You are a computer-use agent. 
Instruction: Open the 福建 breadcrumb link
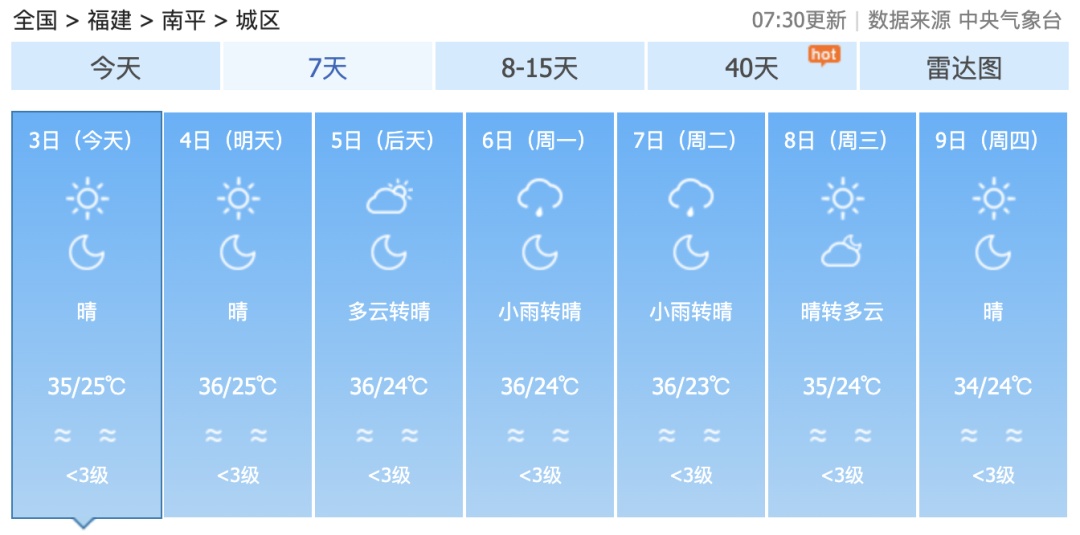pyautogui.click(x=109, y=20)
